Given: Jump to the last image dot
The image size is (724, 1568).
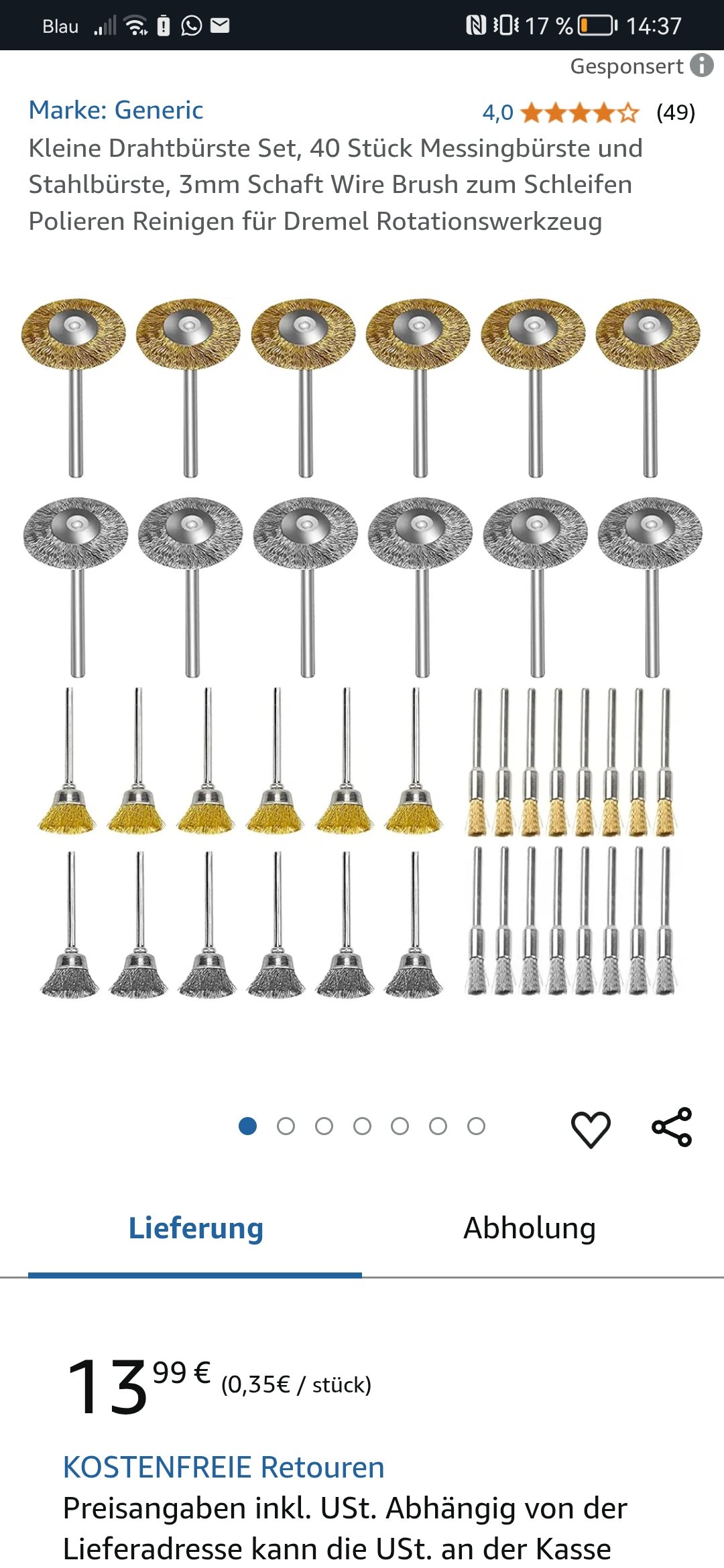Looking at the screenshot, I should [x=476, y=1126].
